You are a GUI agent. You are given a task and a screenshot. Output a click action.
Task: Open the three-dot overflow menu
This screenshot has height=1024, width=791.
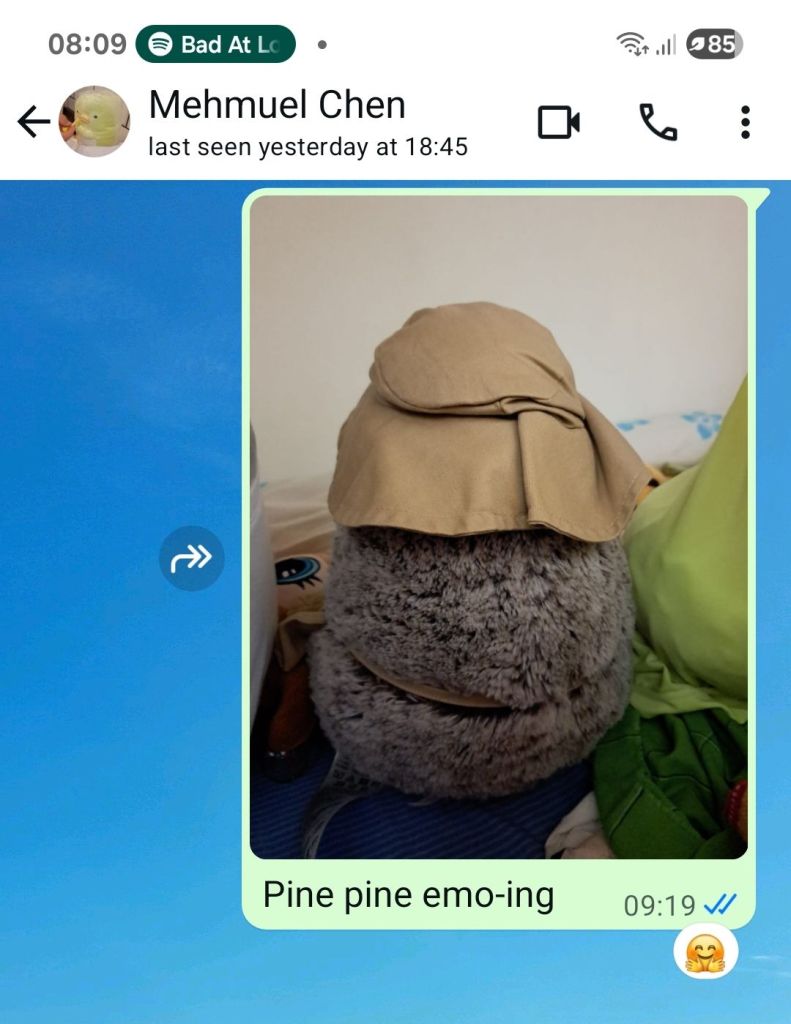click(745, 122)
